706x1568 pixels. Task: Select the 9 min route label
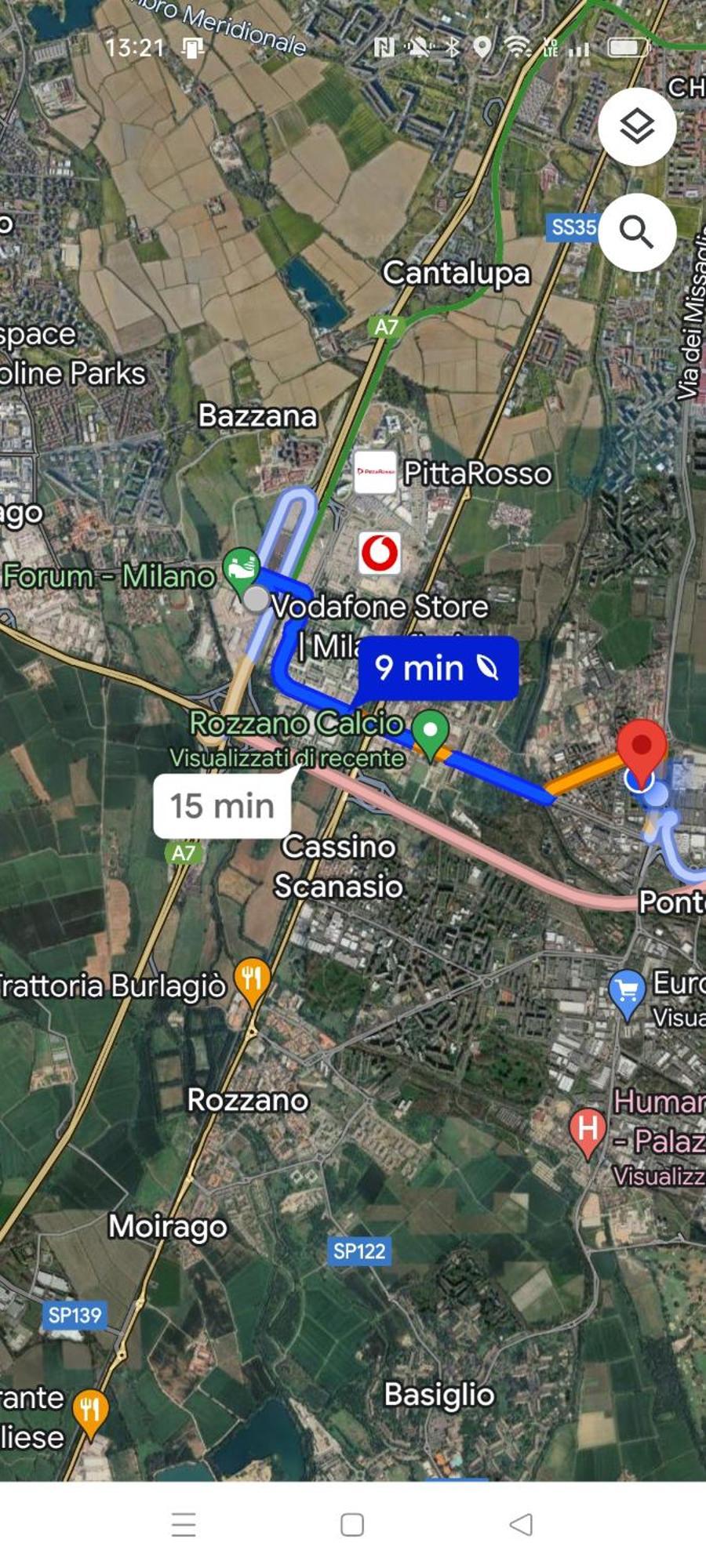pyautogui.click(x=438, y=668)
